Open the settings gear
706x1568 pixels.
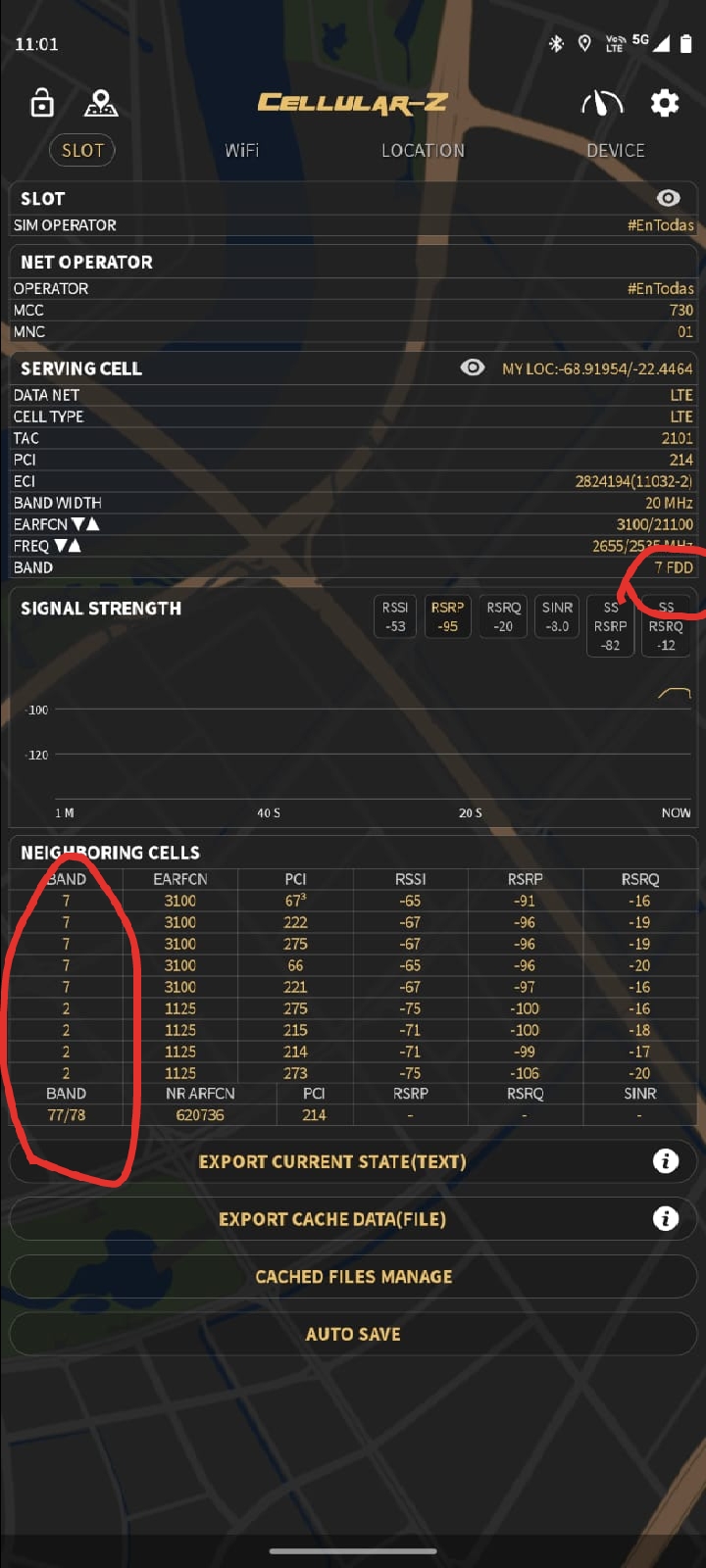(665, 102)
